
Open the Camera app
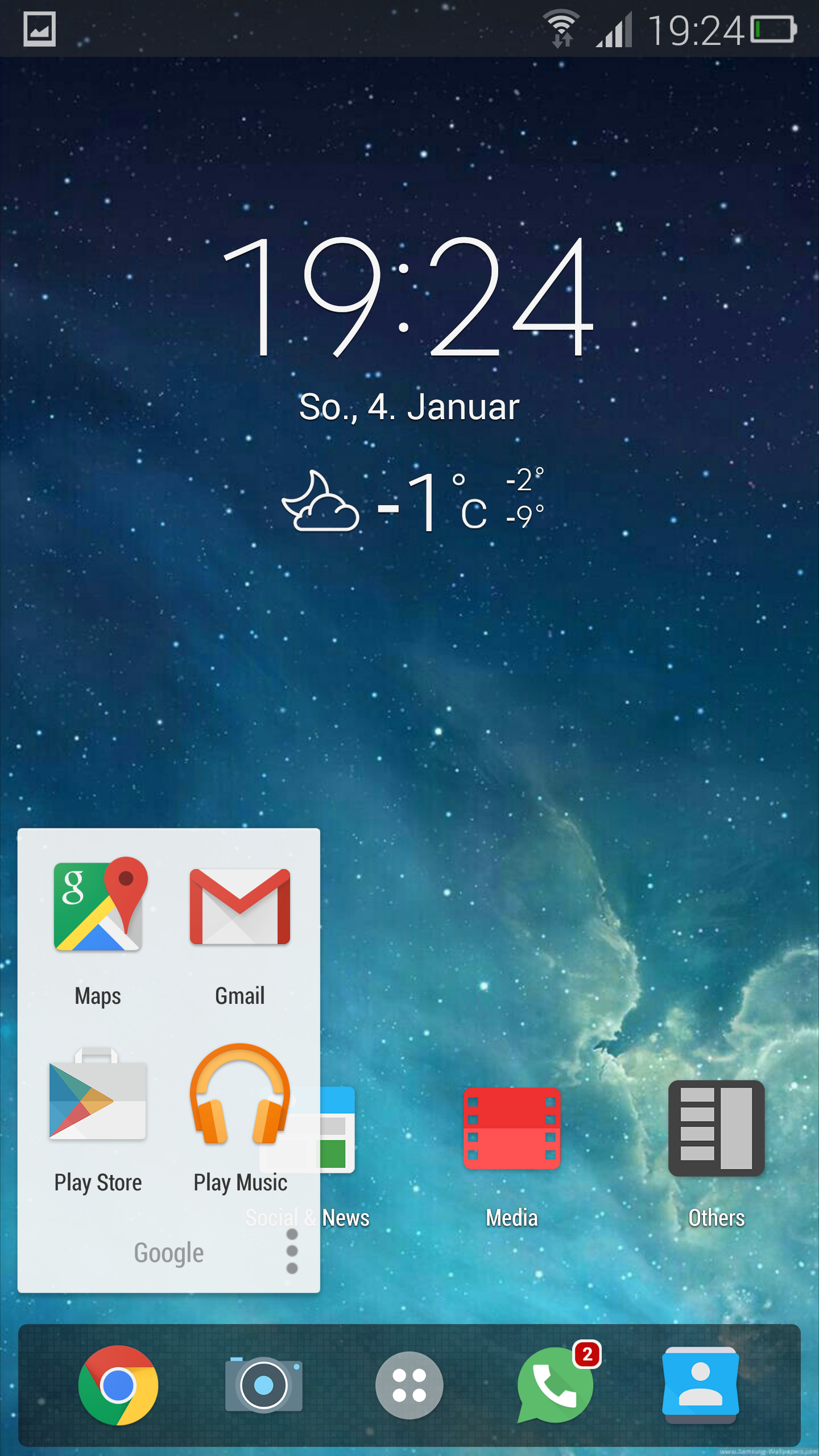pyautogui.click(x=264, y=1385)
